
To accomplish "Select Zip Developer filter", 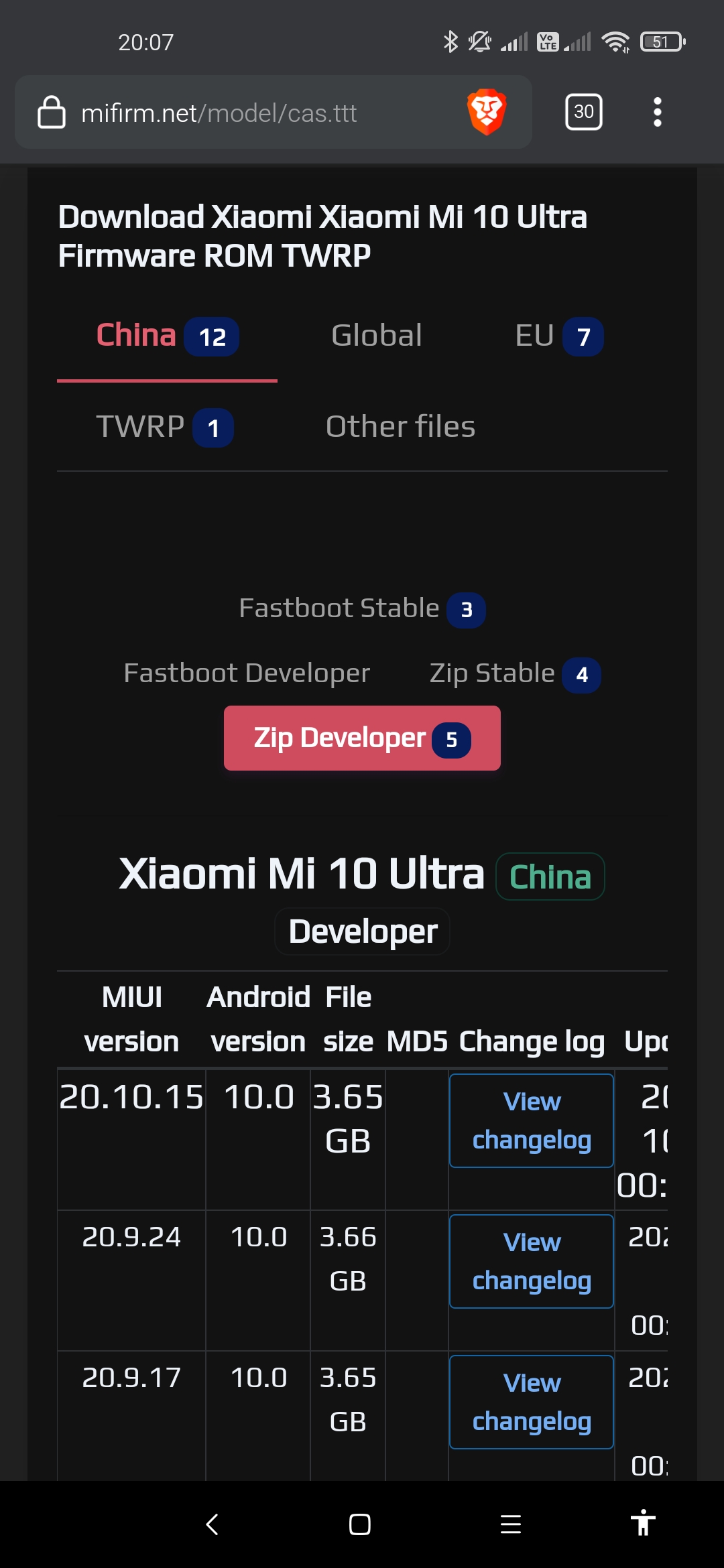I will tap(362, 738).
